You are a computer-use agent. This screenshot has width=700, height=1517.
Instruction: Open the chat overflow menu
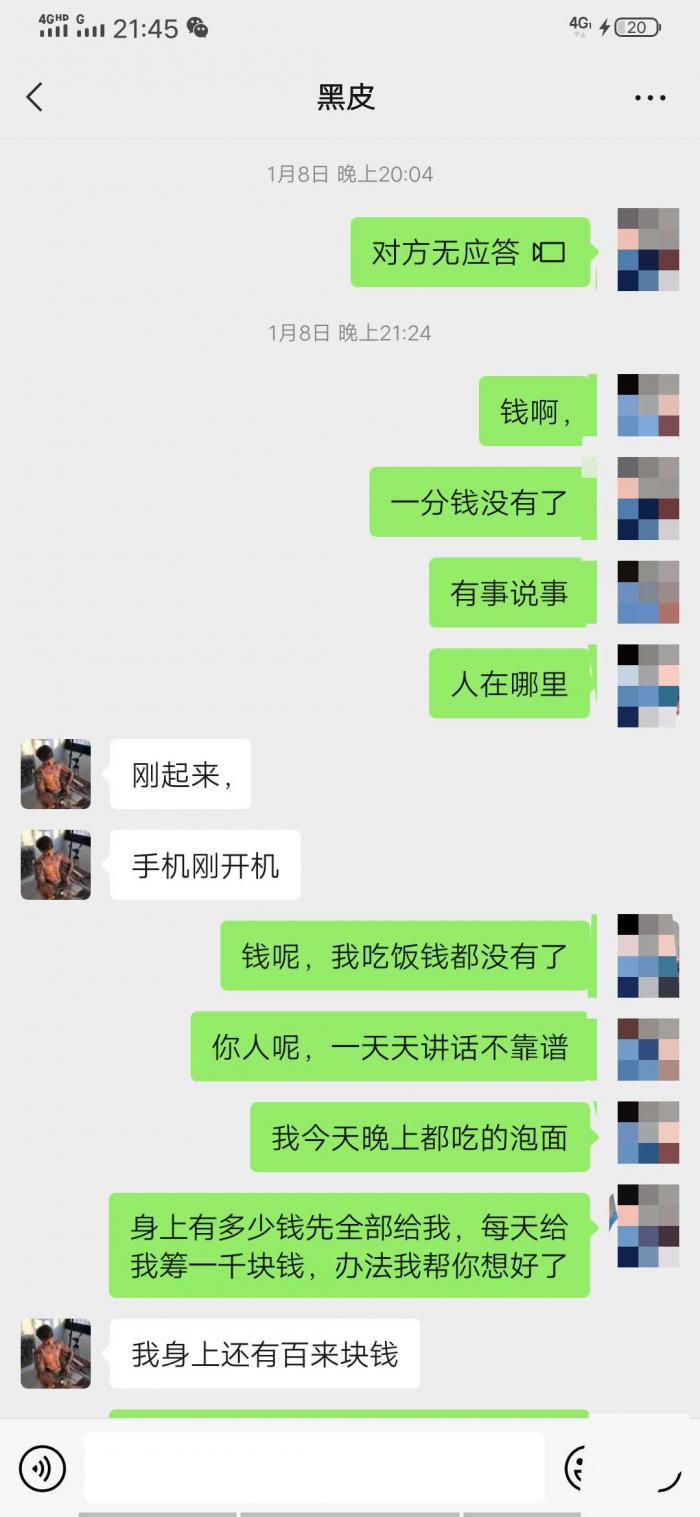click(650, 97)
